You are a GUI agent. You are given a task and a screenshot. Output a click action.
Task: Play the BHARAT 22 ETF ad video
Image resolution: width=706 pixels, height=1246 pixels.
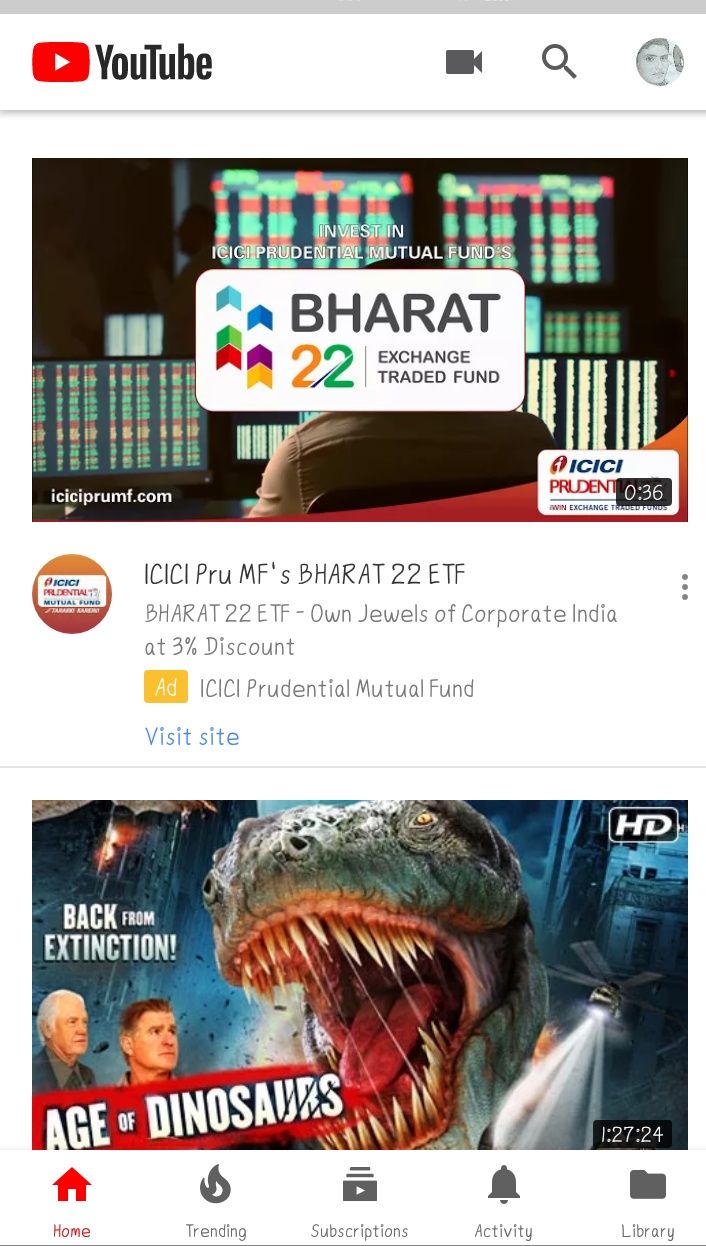(360, 340)
